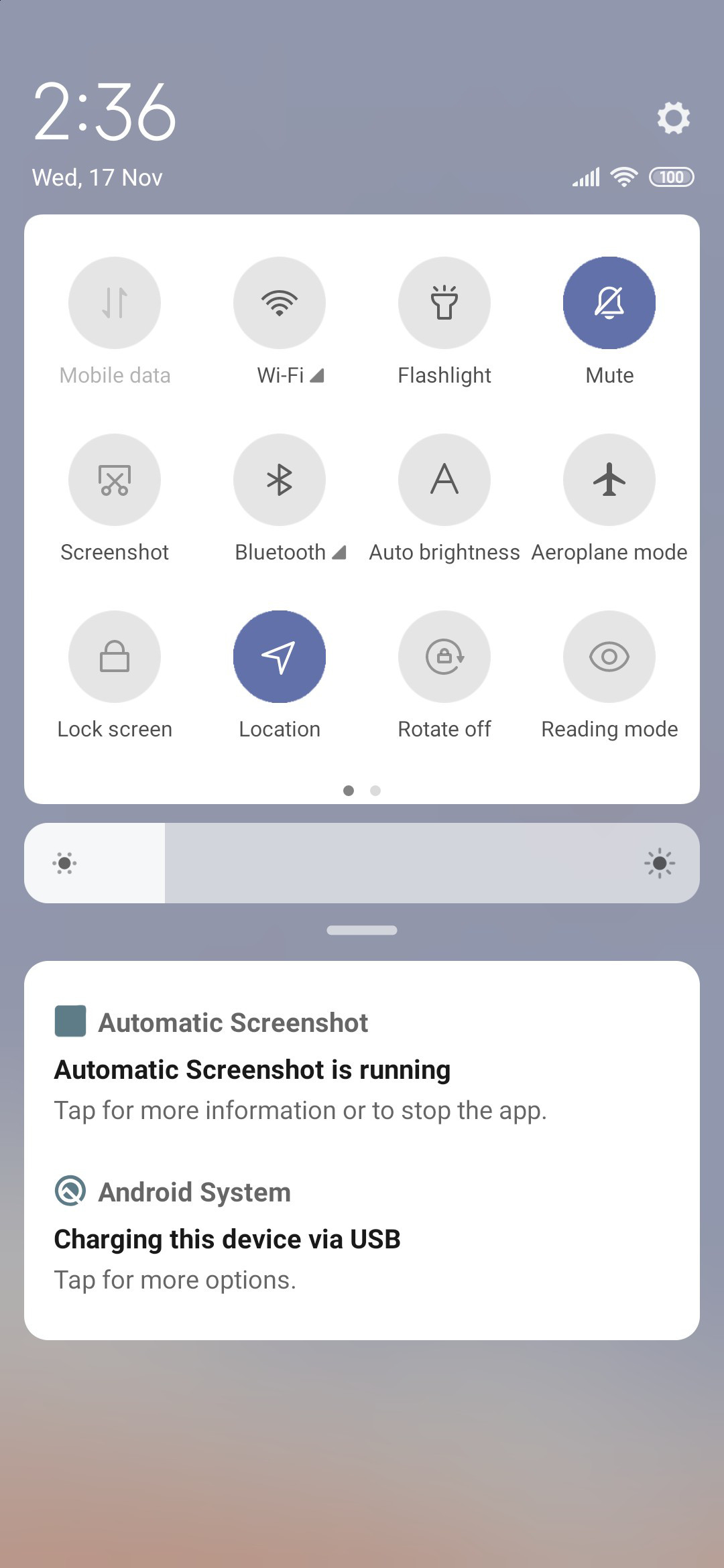Toggle the Wi-Fi quick setting
The image size is (724, 1568).
[280, 303]
